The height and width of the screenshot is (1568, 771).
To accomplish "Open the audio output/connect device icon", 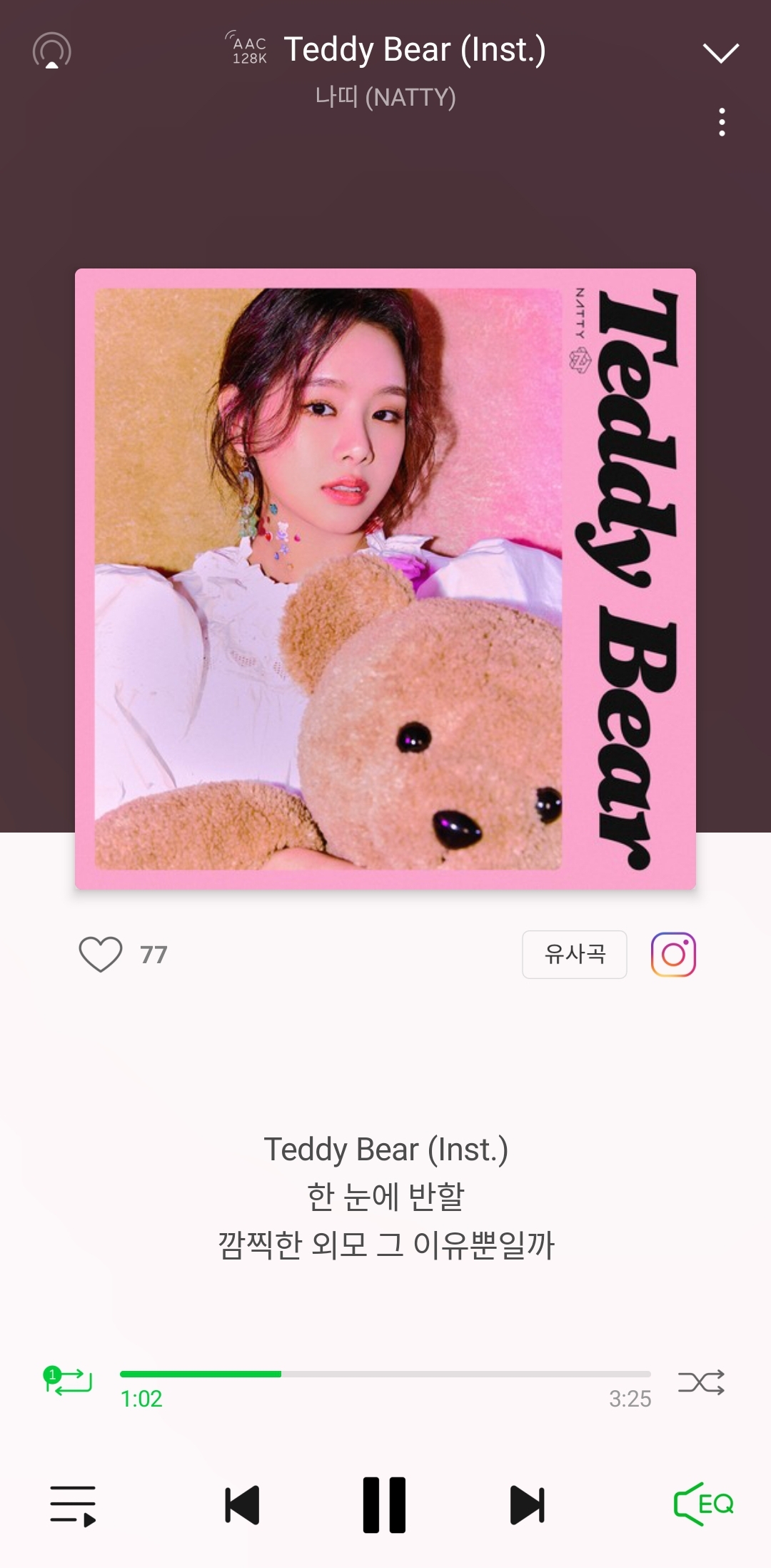I will pyautogui.click(x=52, y=50).
